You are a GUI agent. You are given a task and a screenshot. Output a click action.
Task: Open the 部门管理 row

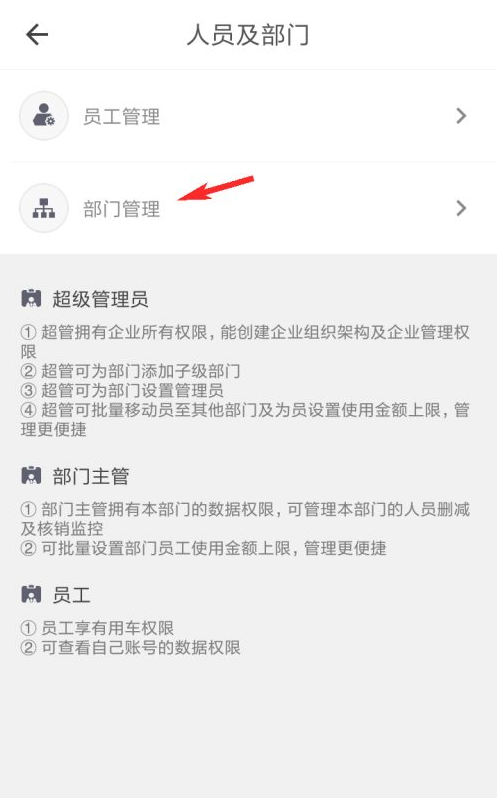click(248, 208)
